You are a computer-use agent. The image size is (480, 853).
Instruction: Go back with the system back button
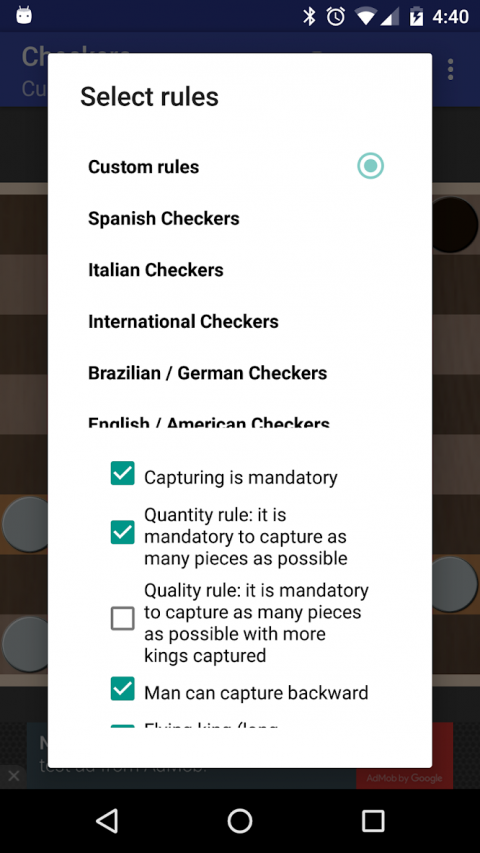pyautogui.click(x=107, y=820)
